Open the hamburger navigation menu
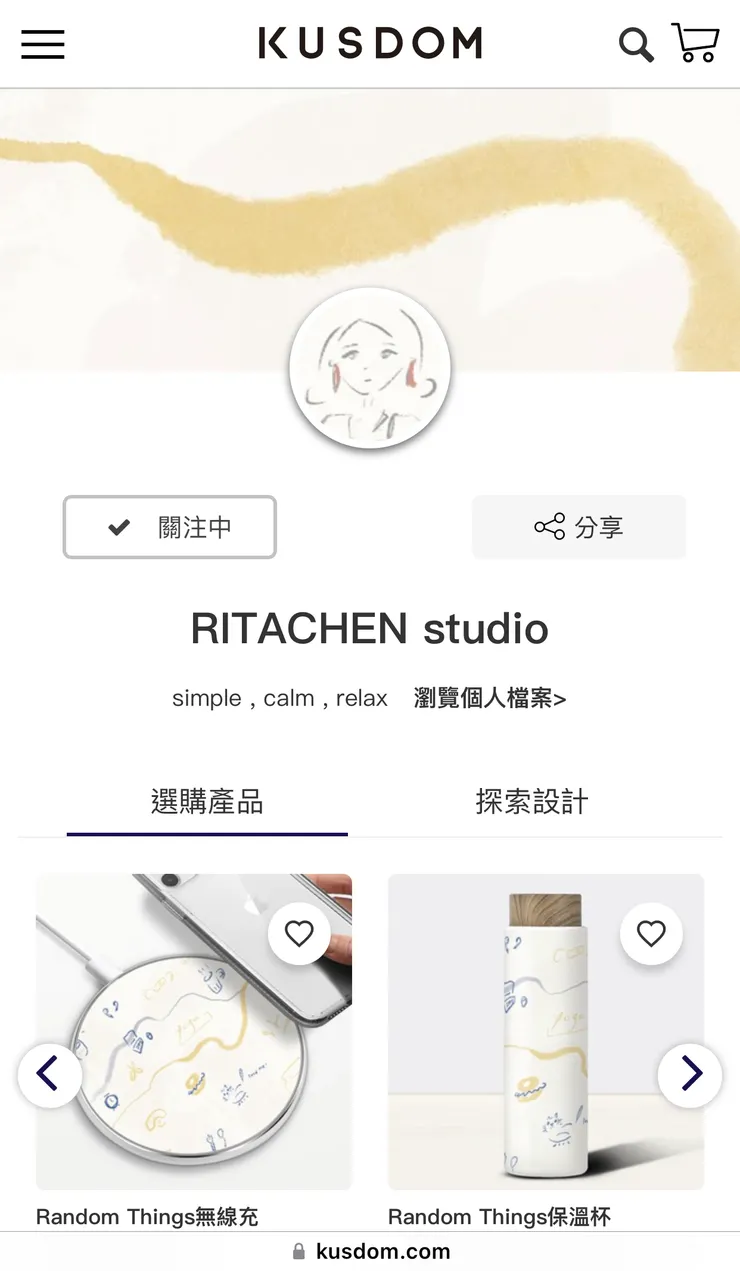Image resolution: width=740 pixels, height=1271 pixels. [42, 44]
